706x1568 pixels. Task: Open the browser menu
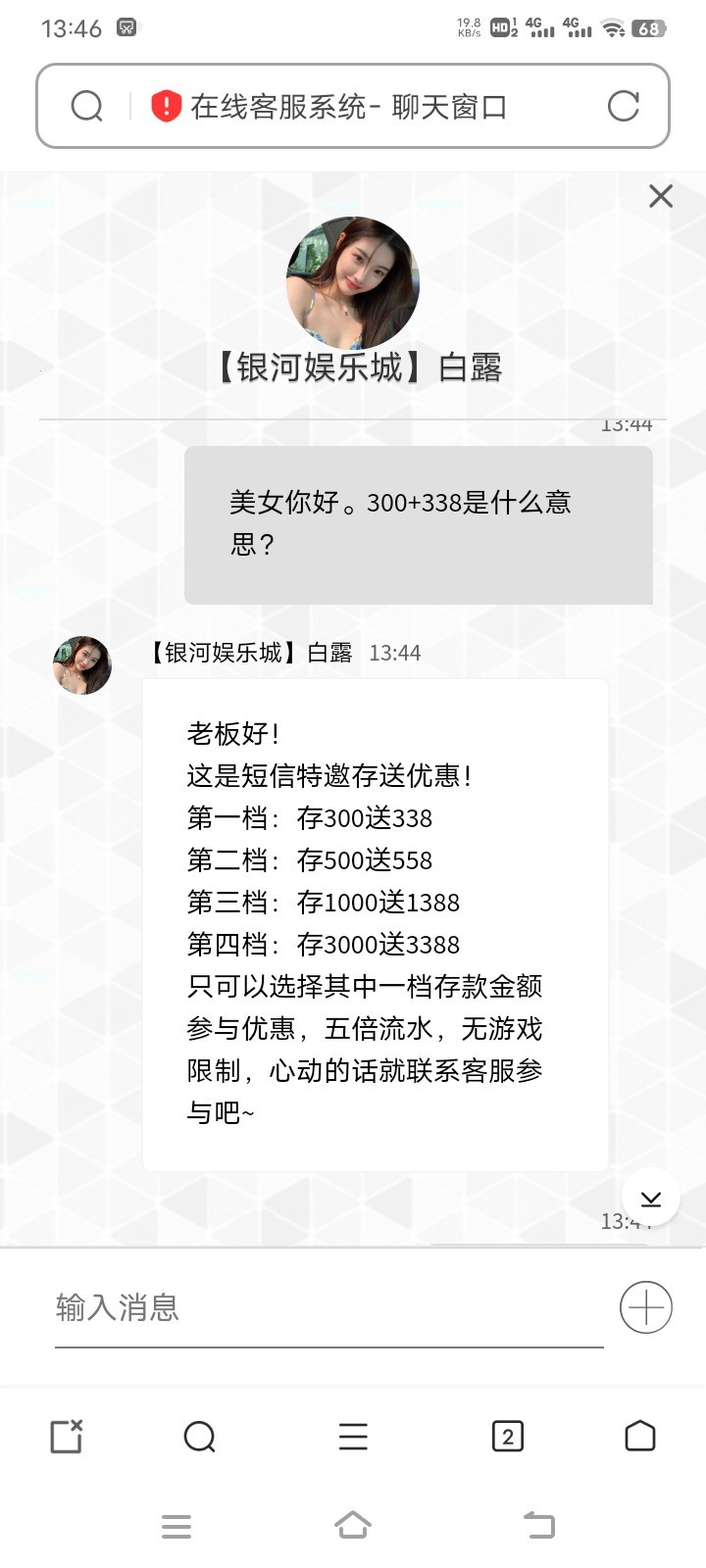pos(353,1437)
